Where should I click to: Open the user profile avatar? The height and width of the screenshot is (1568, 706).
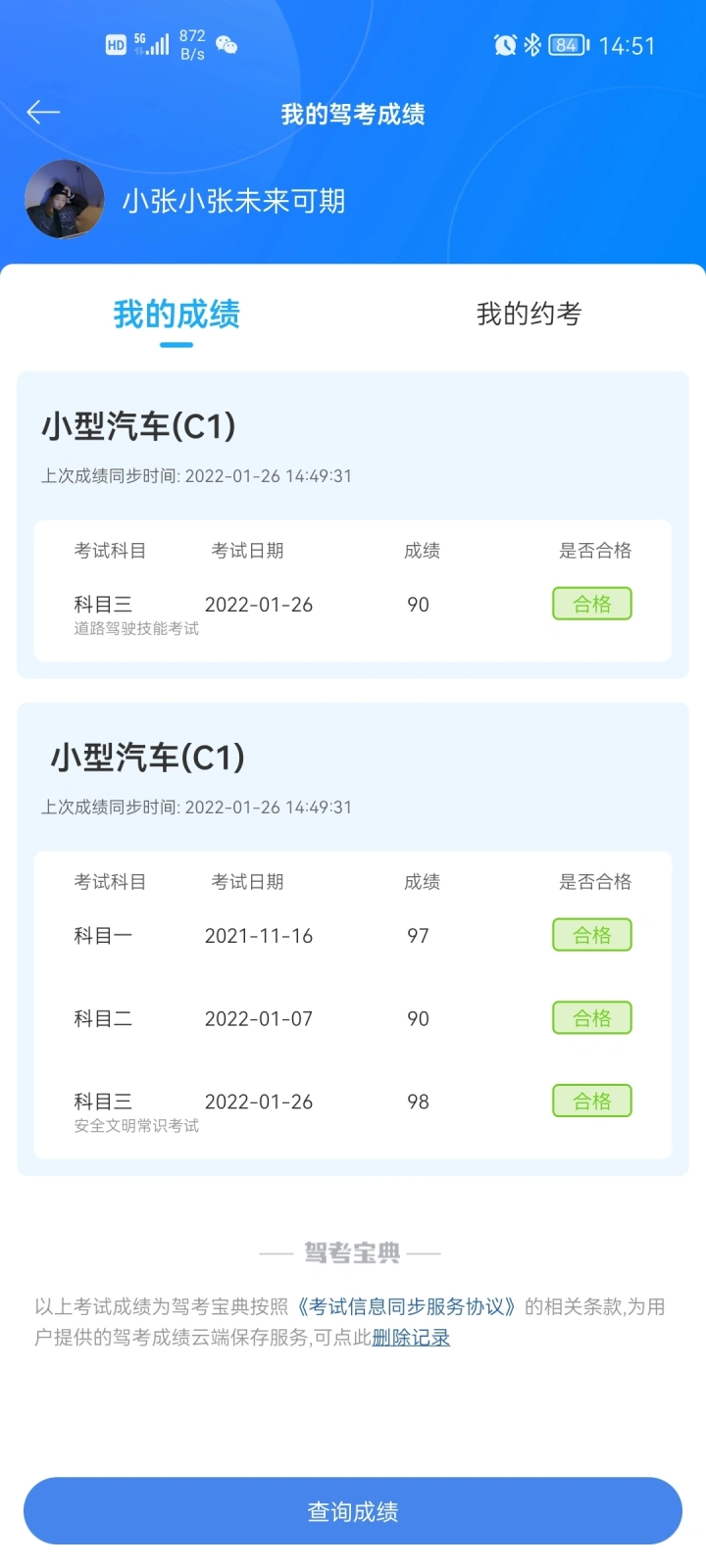(64, 200)
